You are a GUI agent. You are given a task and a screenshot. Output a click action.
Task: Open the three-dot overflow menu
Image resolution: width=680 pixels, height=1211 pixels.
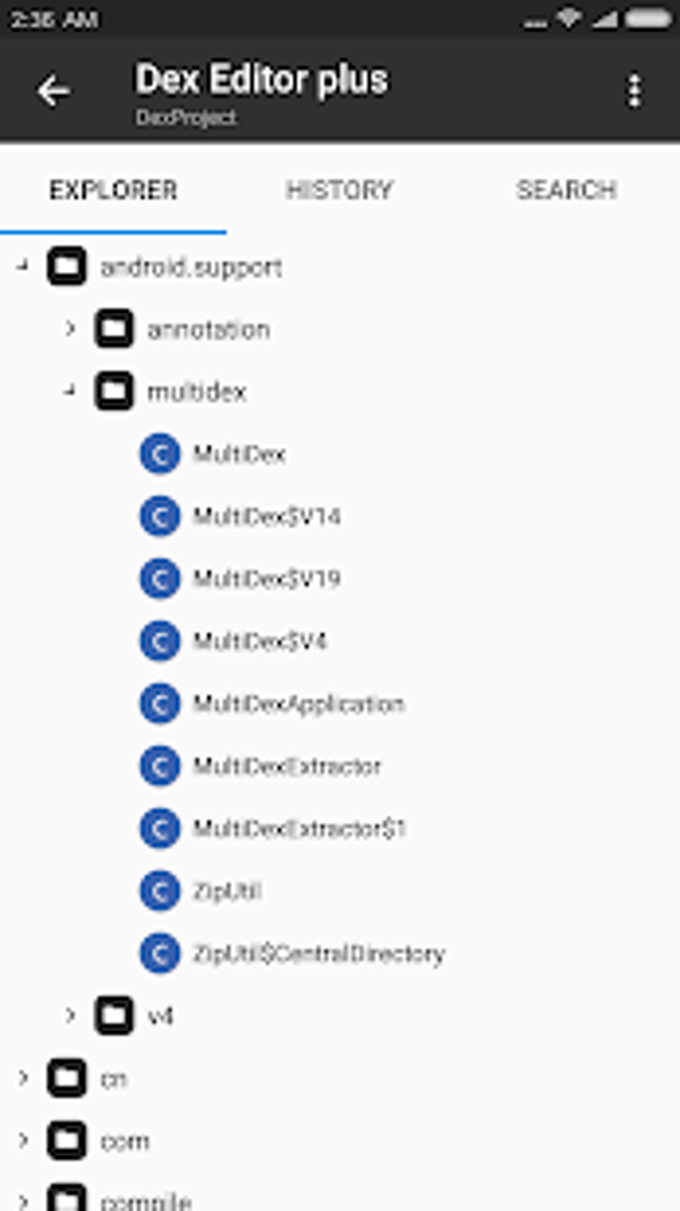[634, 92]
